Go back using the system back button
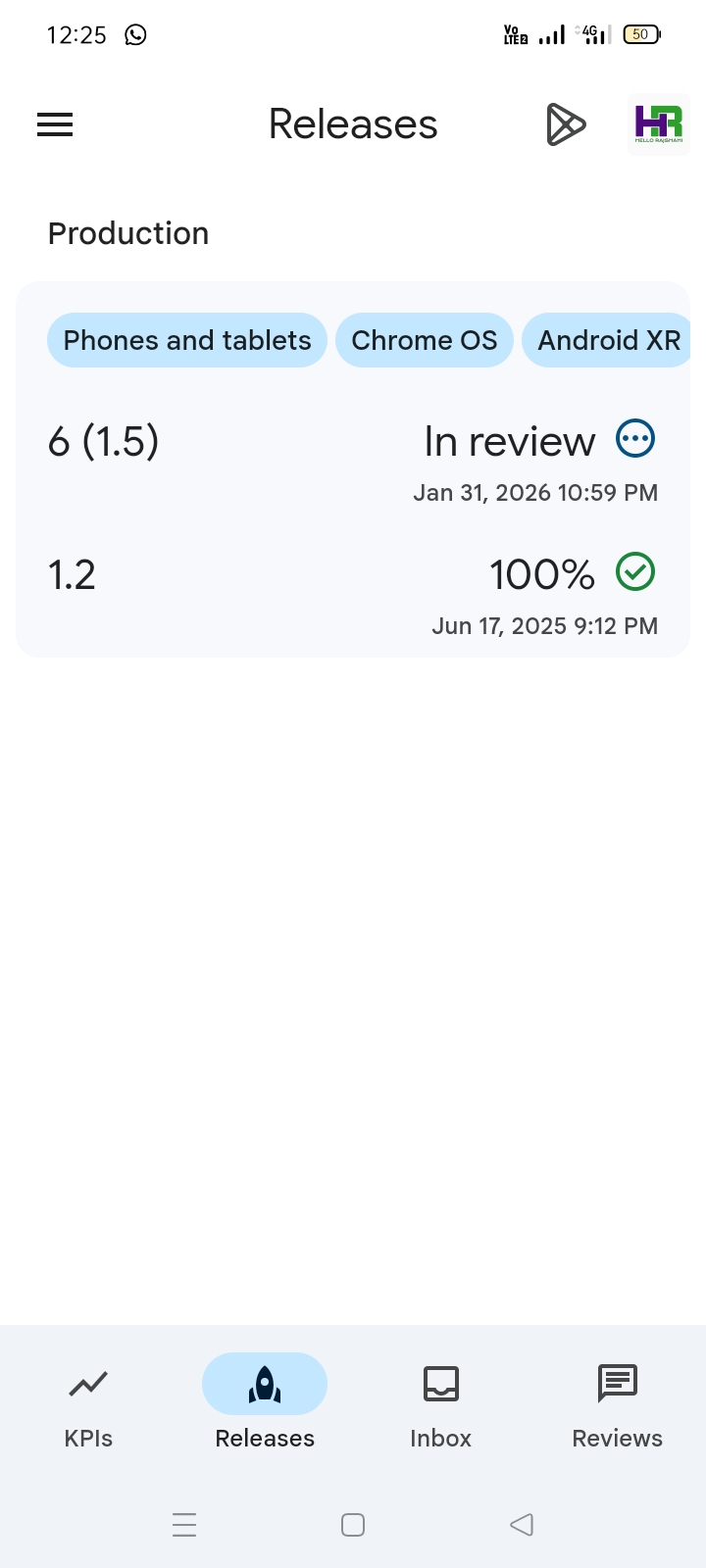This screenshot has width=706, height=1568. tap(522, 1525)
